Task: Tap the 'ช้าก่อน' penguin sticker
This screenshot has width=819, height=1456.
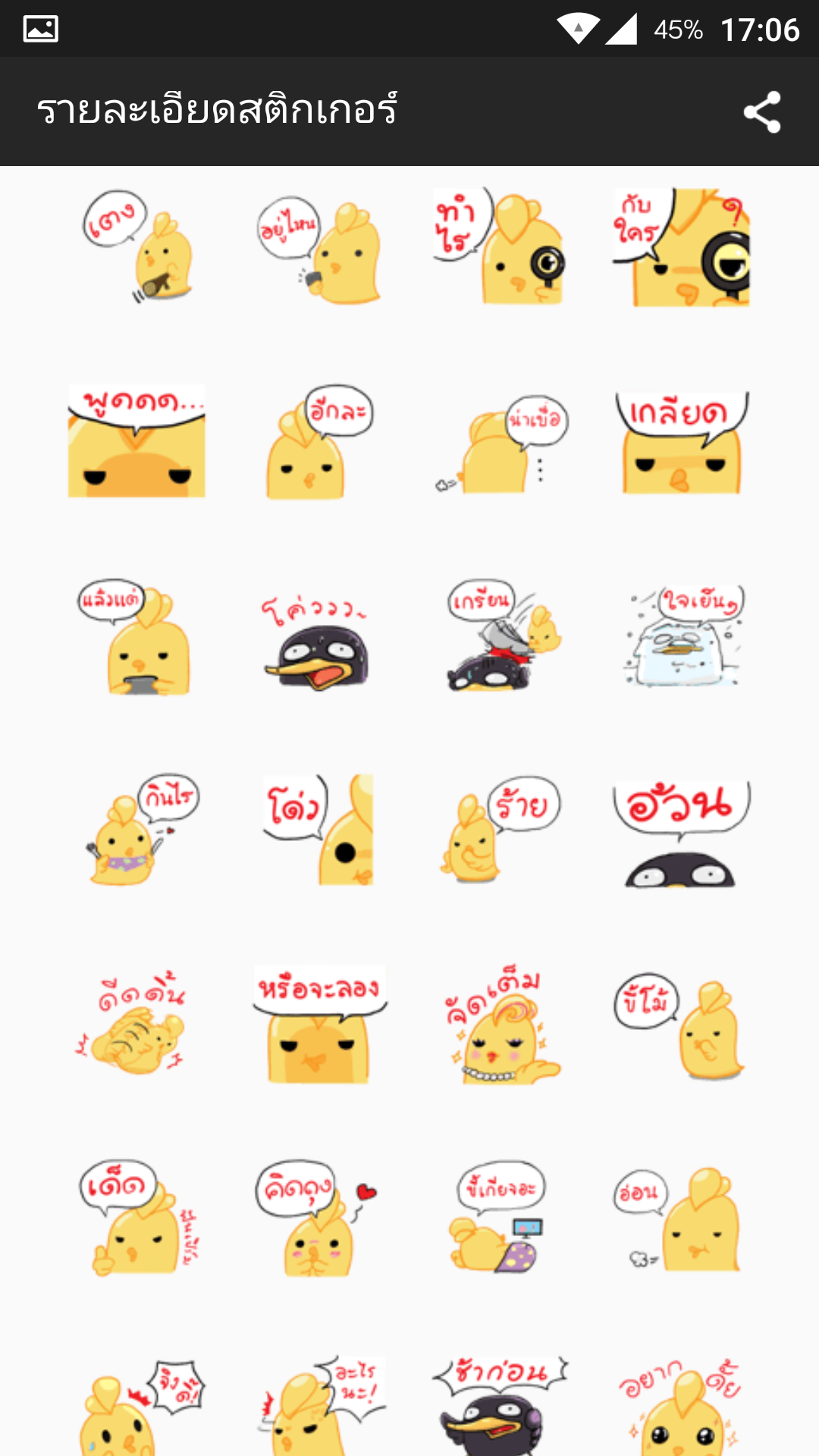Action: 500,1404
